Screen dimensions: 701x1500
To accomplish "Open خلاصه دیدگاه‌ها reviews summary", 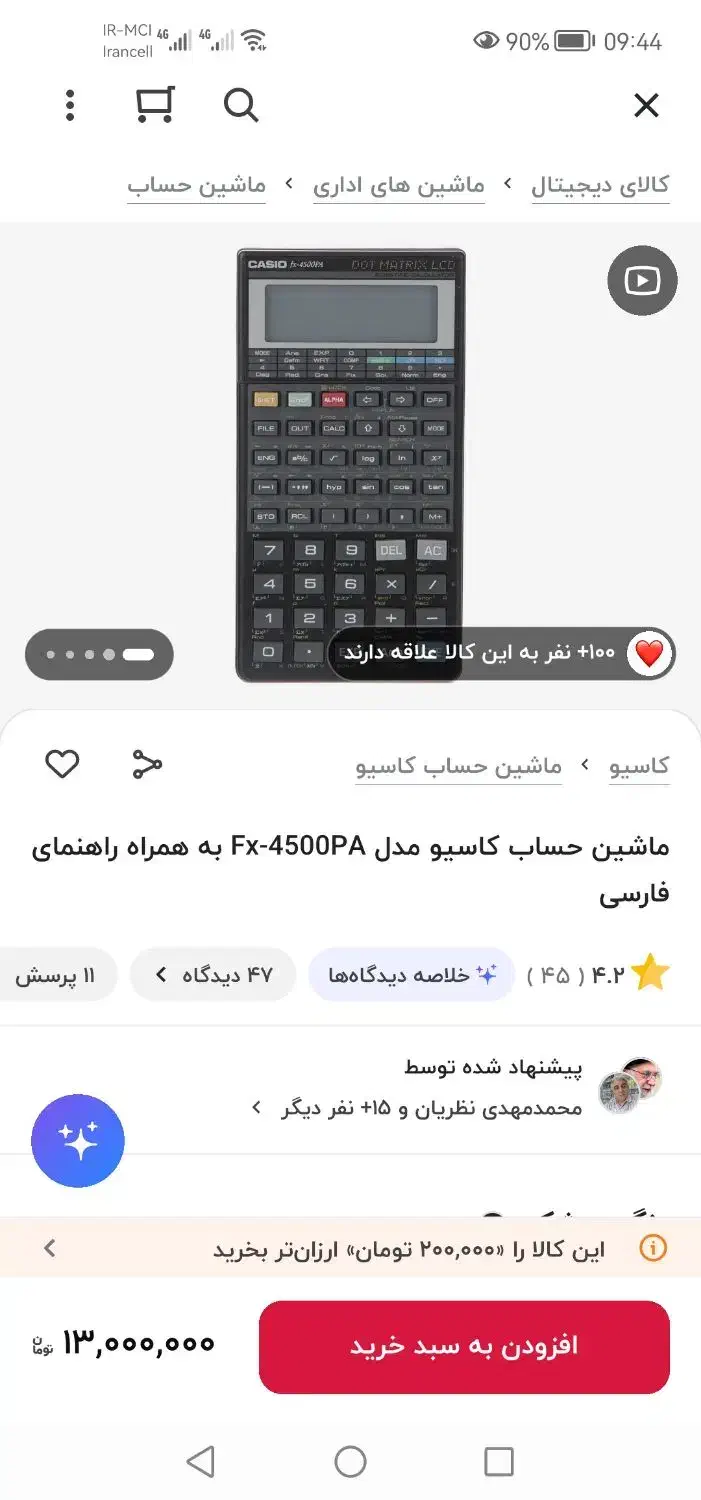I will (x=412, y=975).
